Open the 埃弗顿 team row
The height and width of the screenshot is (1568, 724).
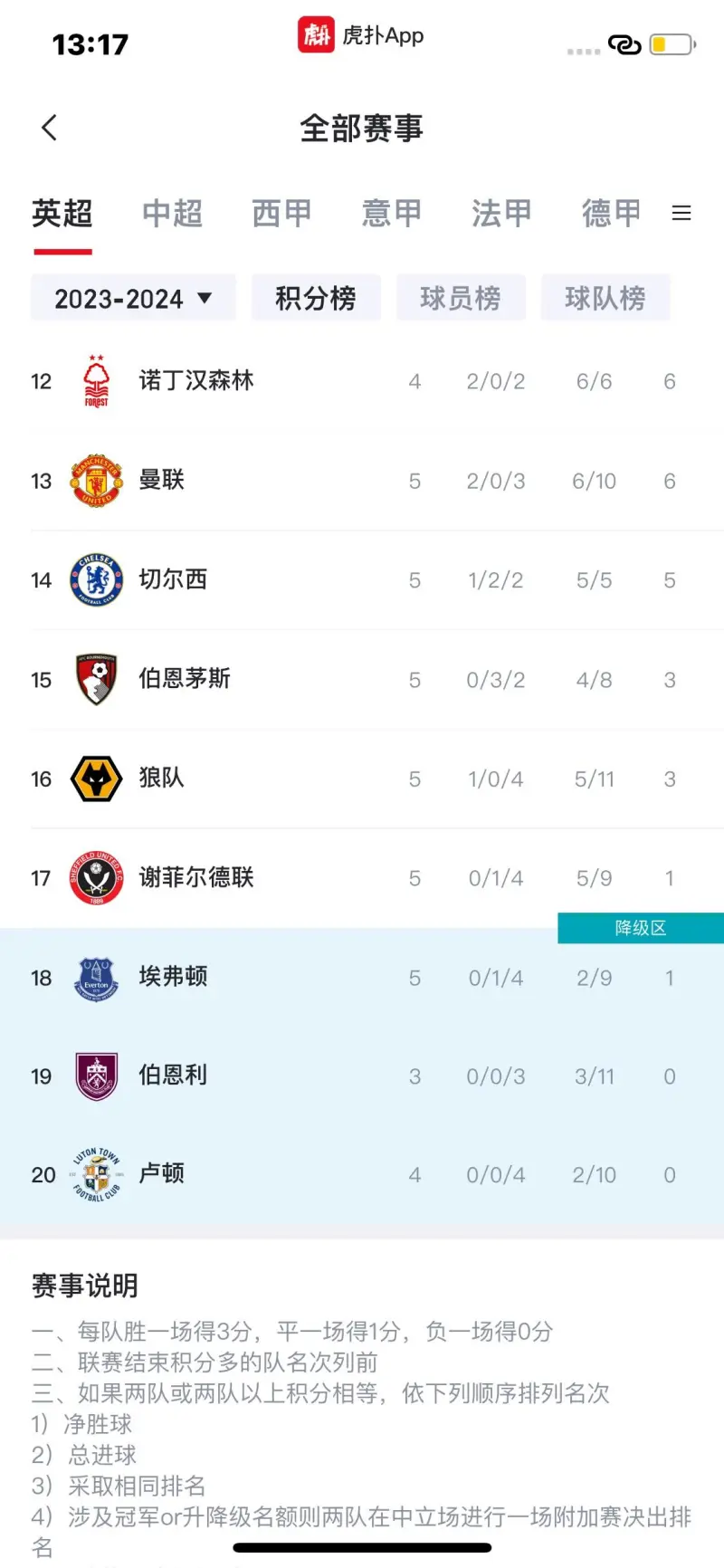[362, 978]
